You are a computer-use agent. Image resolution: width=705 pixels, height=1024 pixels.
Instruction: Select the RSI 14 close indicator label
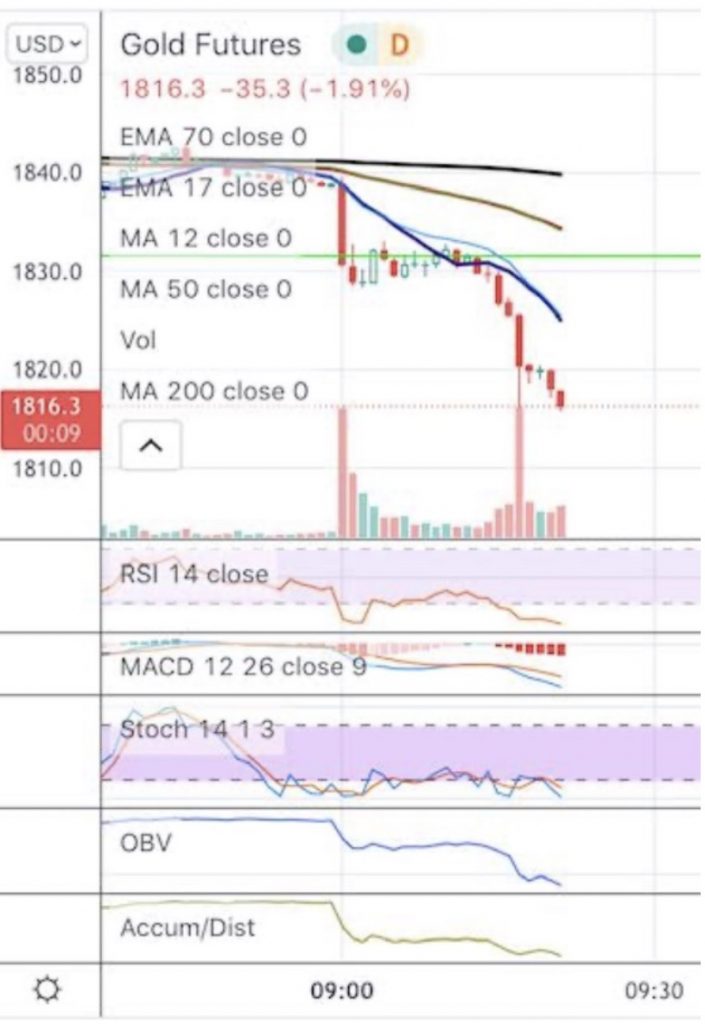point(194,574)
